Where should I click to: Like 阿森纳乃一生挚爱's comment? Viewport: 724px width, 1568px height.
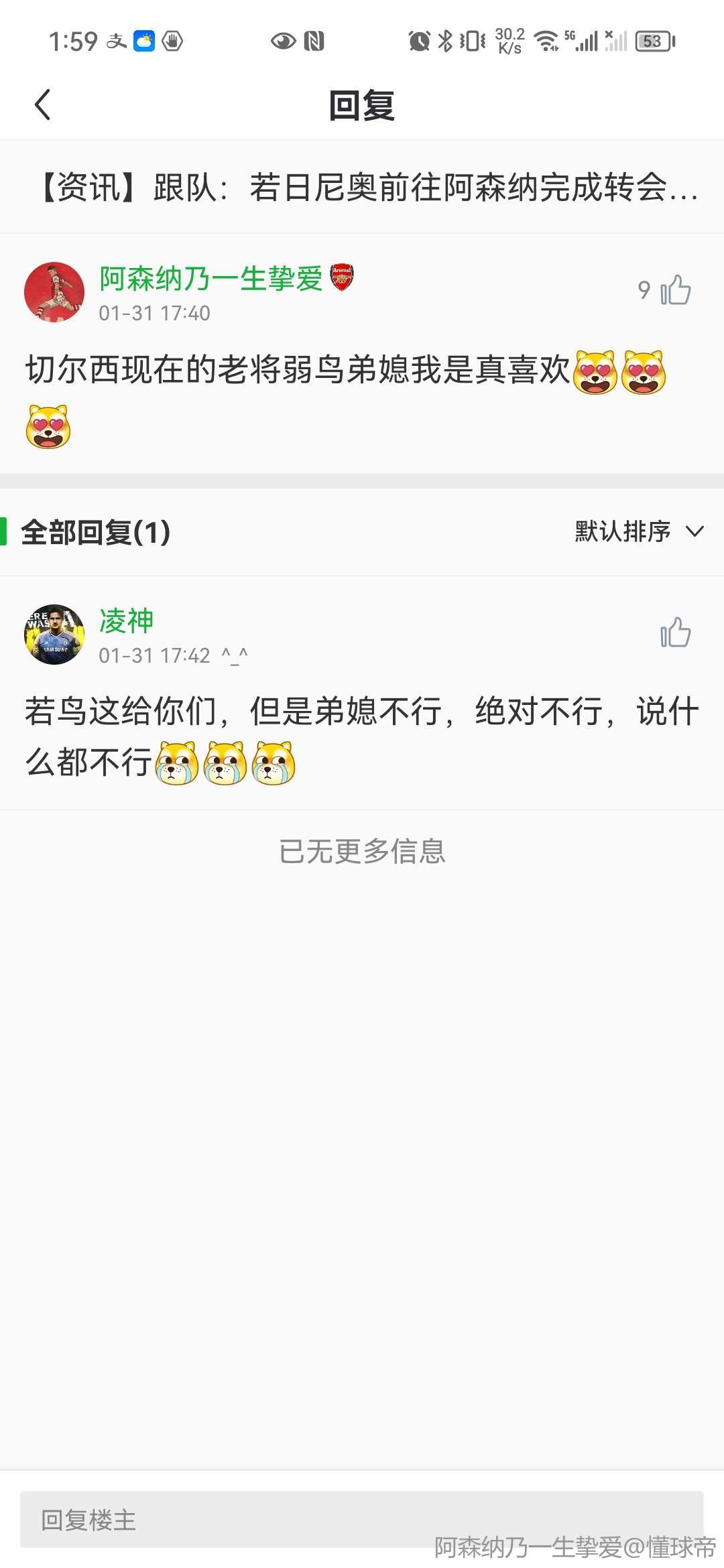pyautogui.click(x=674, y=290)
